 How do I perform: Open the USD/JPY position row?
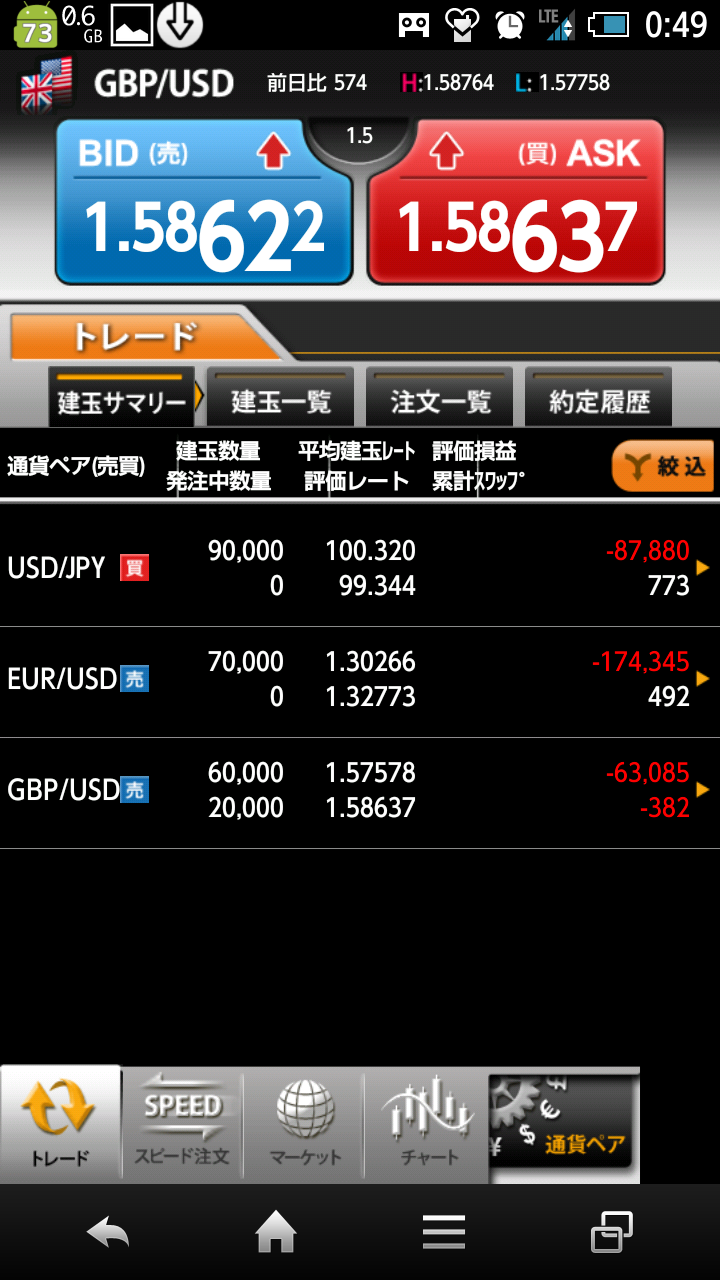[x=360, y=568]
